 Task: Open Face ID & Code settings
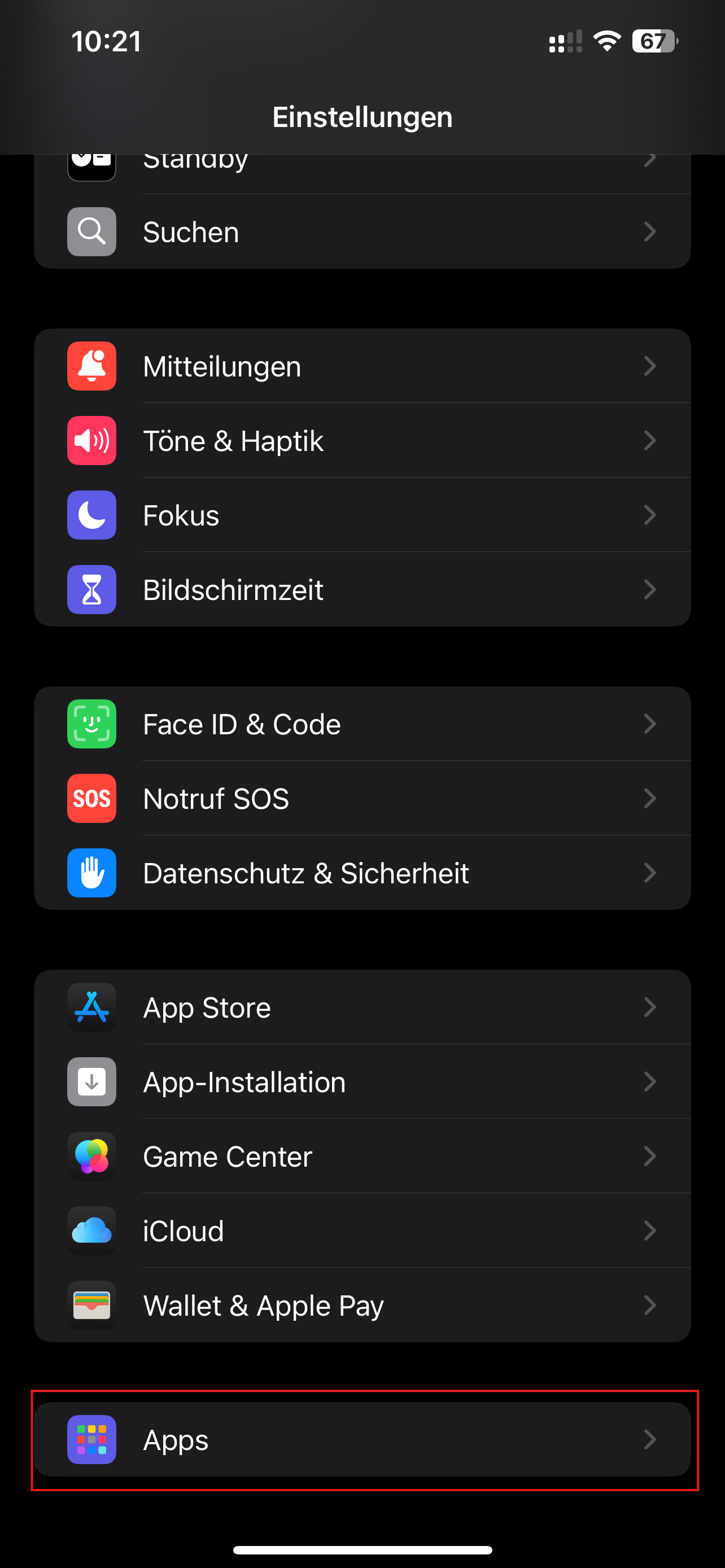(362, 724)
